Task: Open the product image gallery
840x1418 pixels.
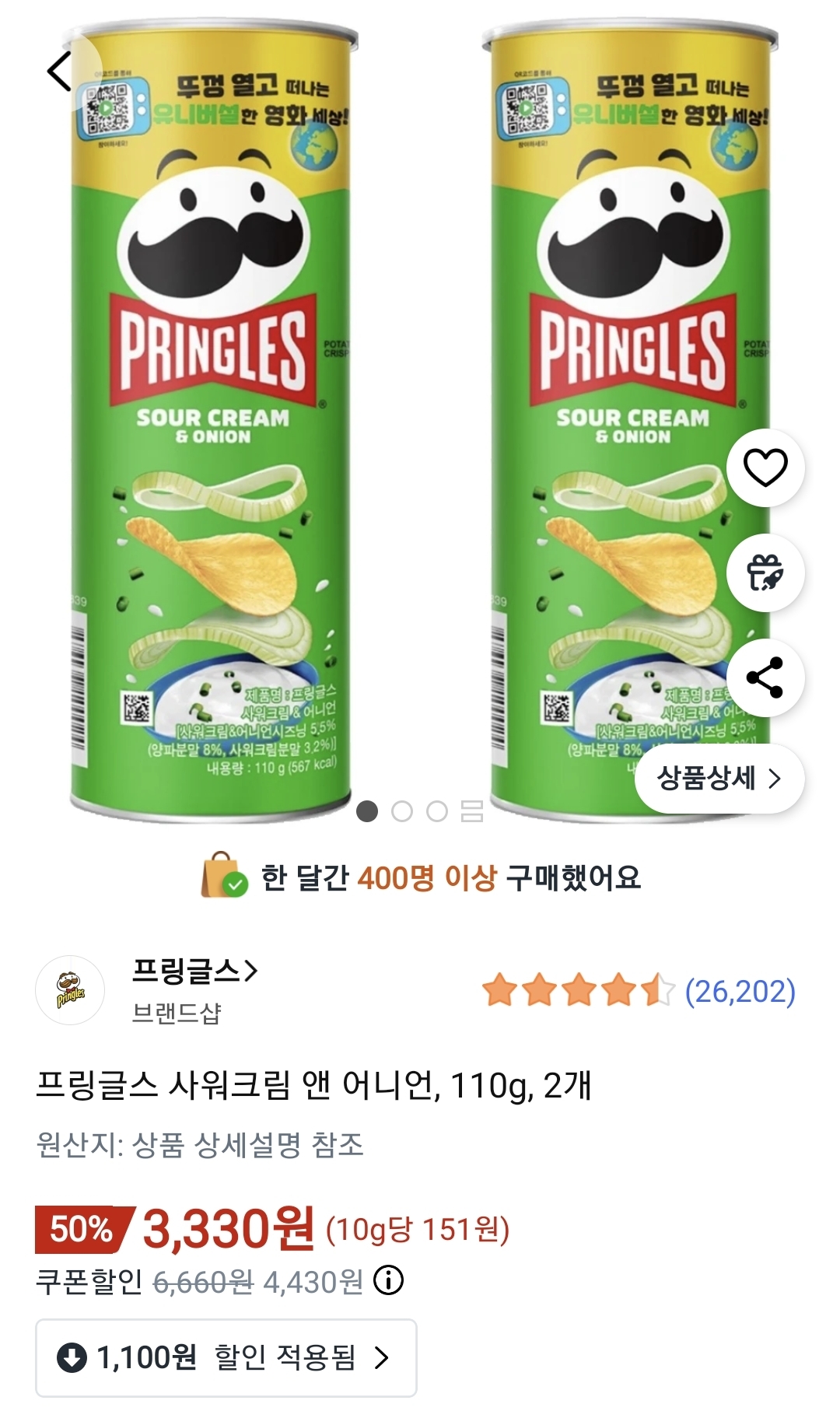Action: 472,811
